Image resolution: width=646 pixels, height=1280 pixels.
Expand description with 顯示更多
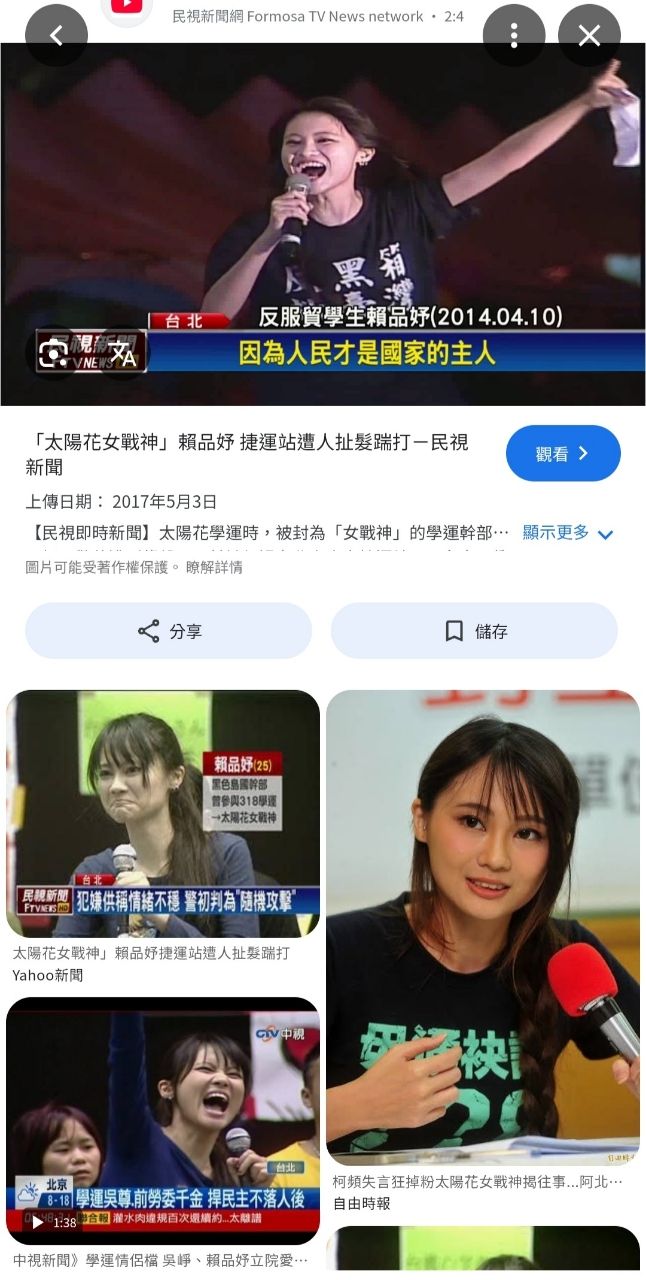point(567,533)
